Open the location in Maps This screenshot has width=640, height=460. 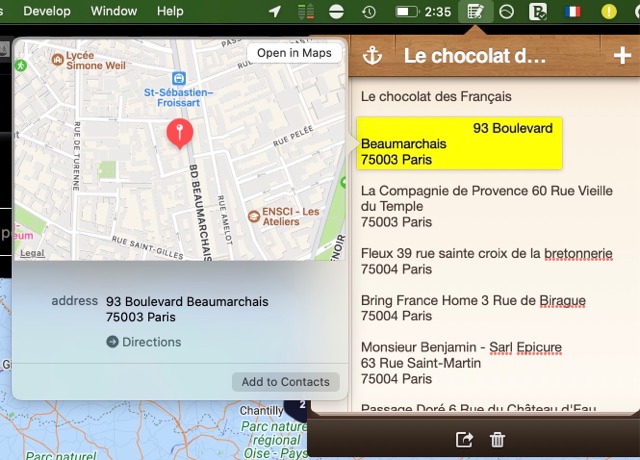coord(294,53)
